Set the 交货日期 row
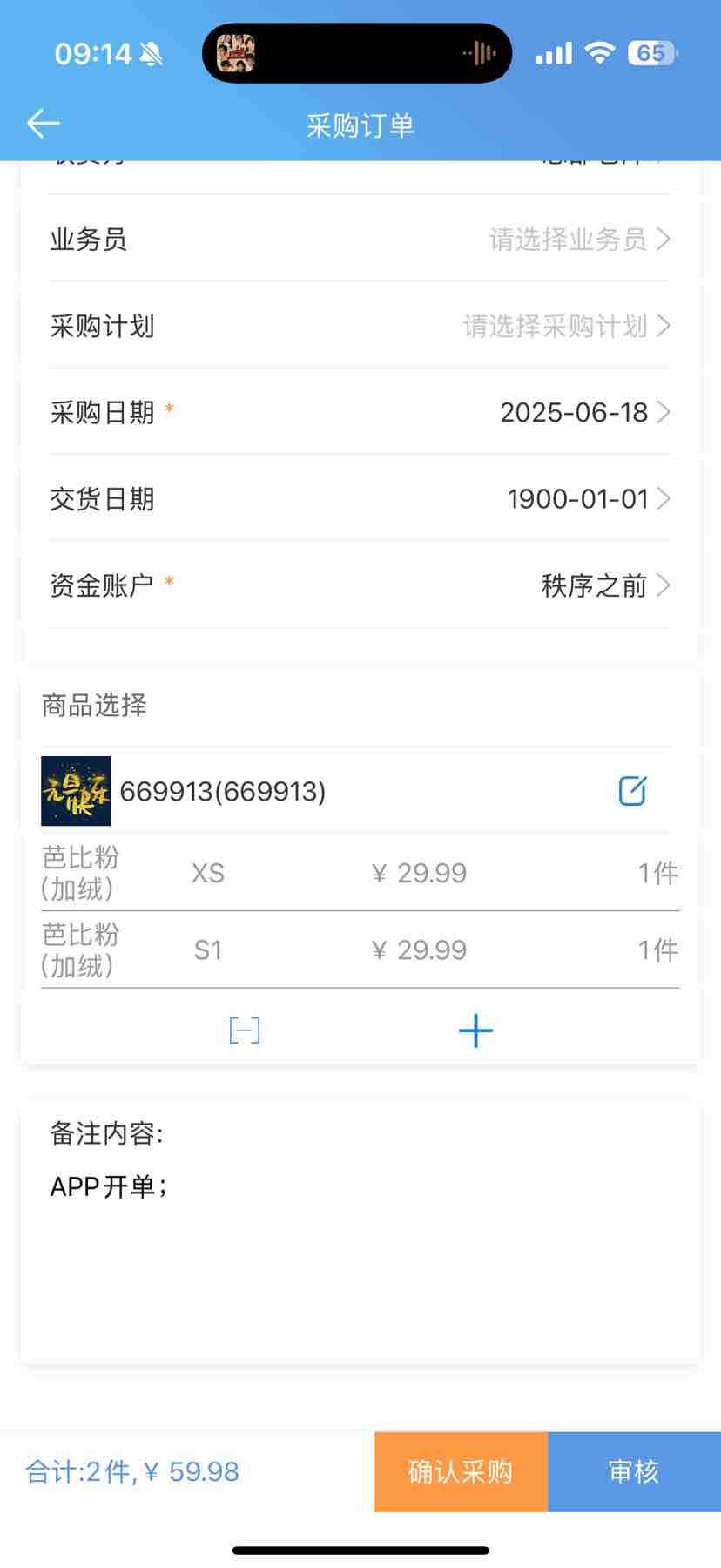This screenshot has width=721, height=1568. (x=360, y=499)
